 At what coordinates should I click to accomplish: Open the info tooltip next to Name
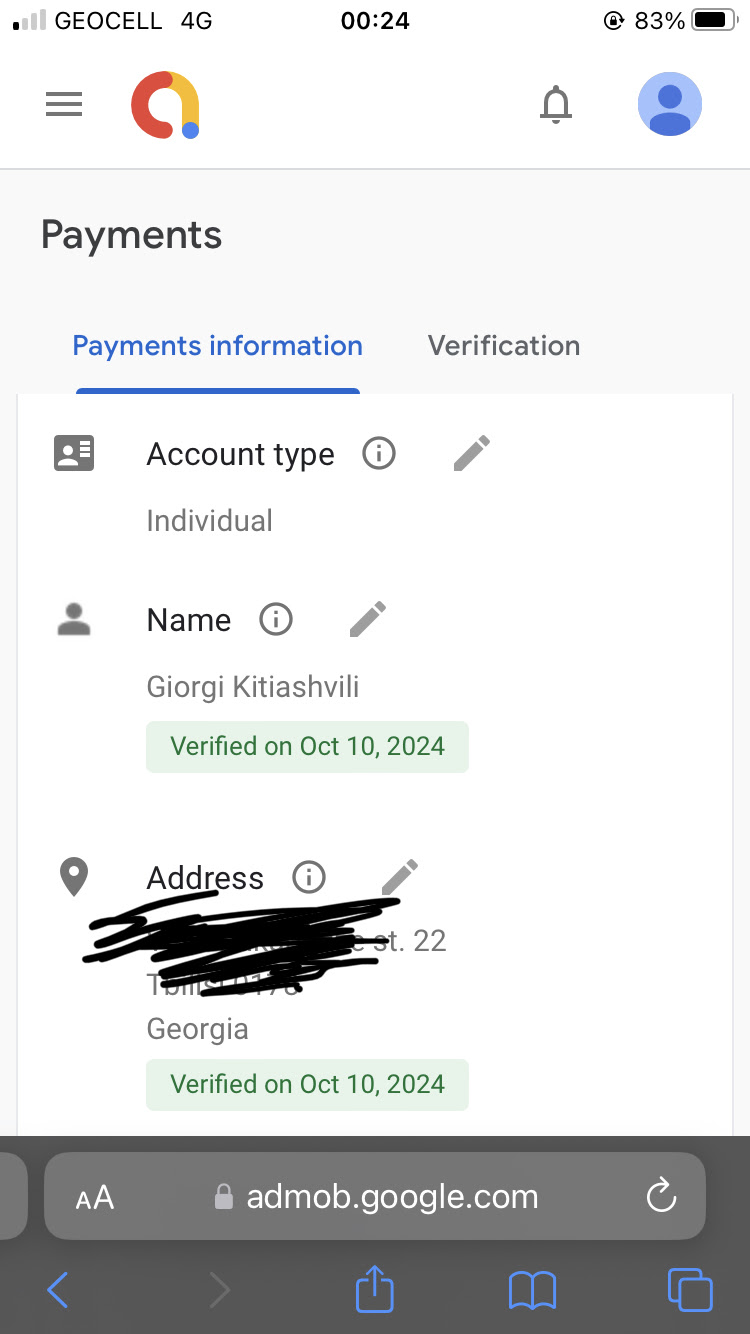click(275, 620)
